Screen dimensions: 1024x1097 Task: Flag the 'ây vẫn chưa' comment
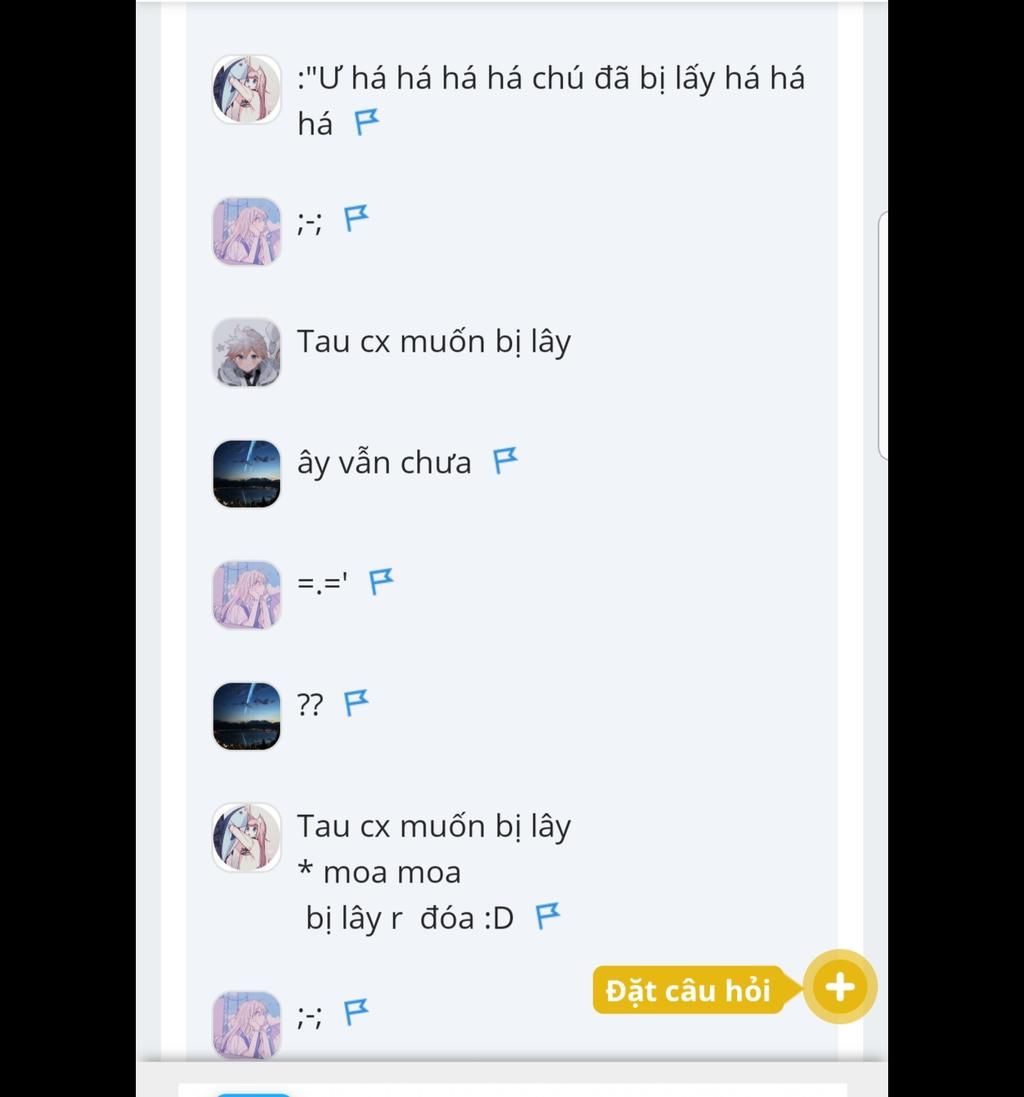tap(506, 461)
